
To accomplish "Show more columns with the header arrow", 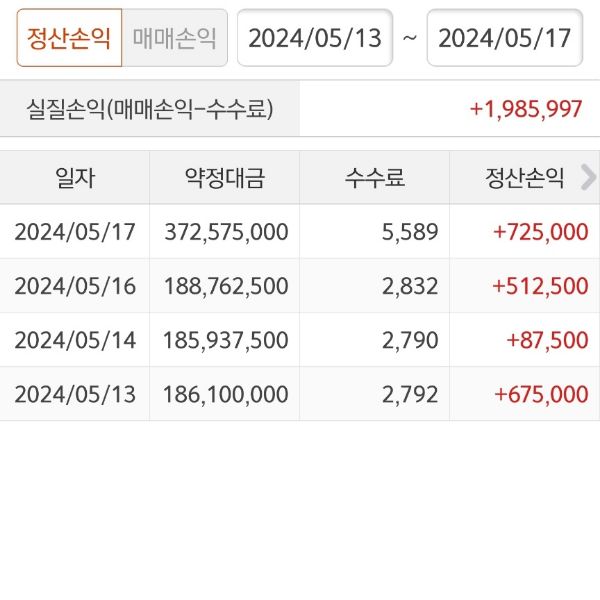I will 588,178.
